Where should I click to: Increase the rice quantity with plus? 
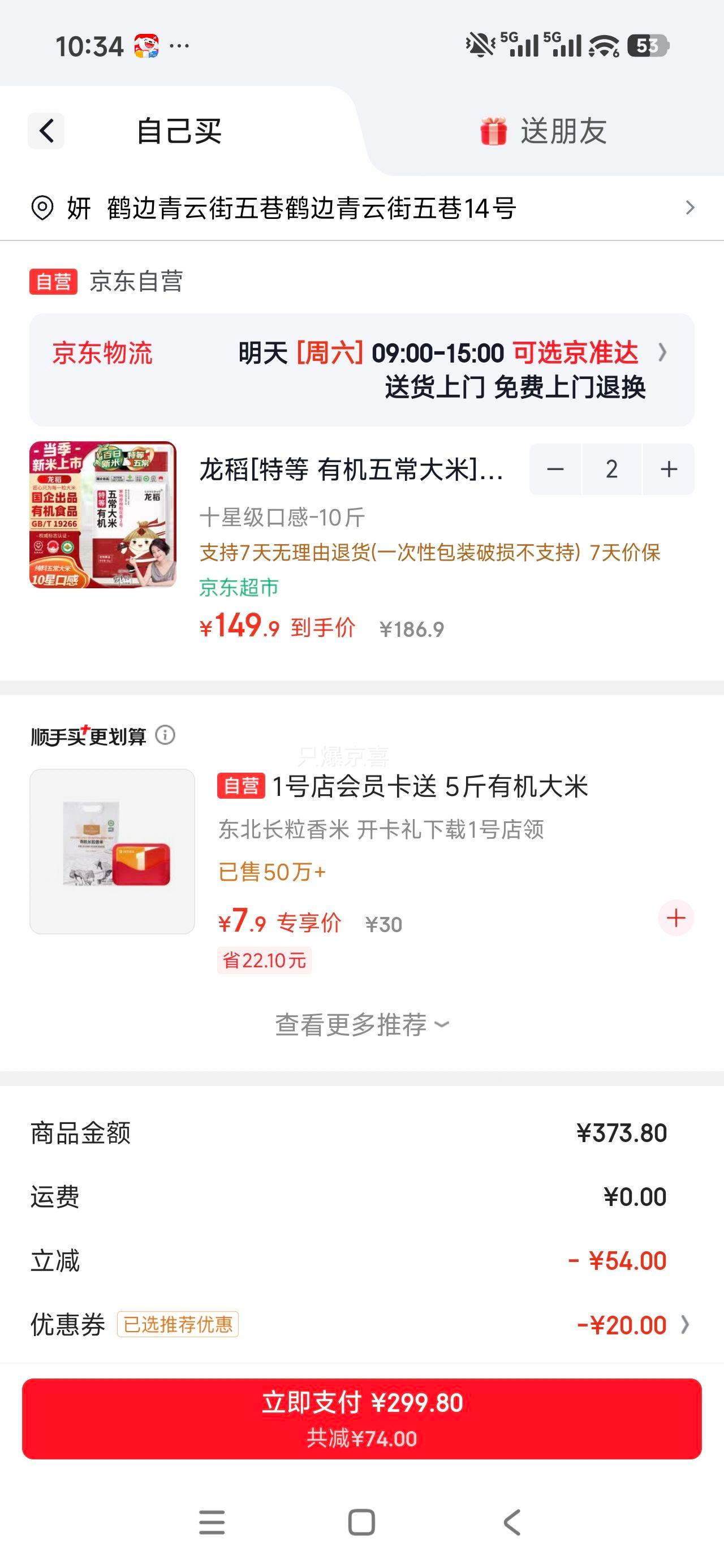[669, 469]
